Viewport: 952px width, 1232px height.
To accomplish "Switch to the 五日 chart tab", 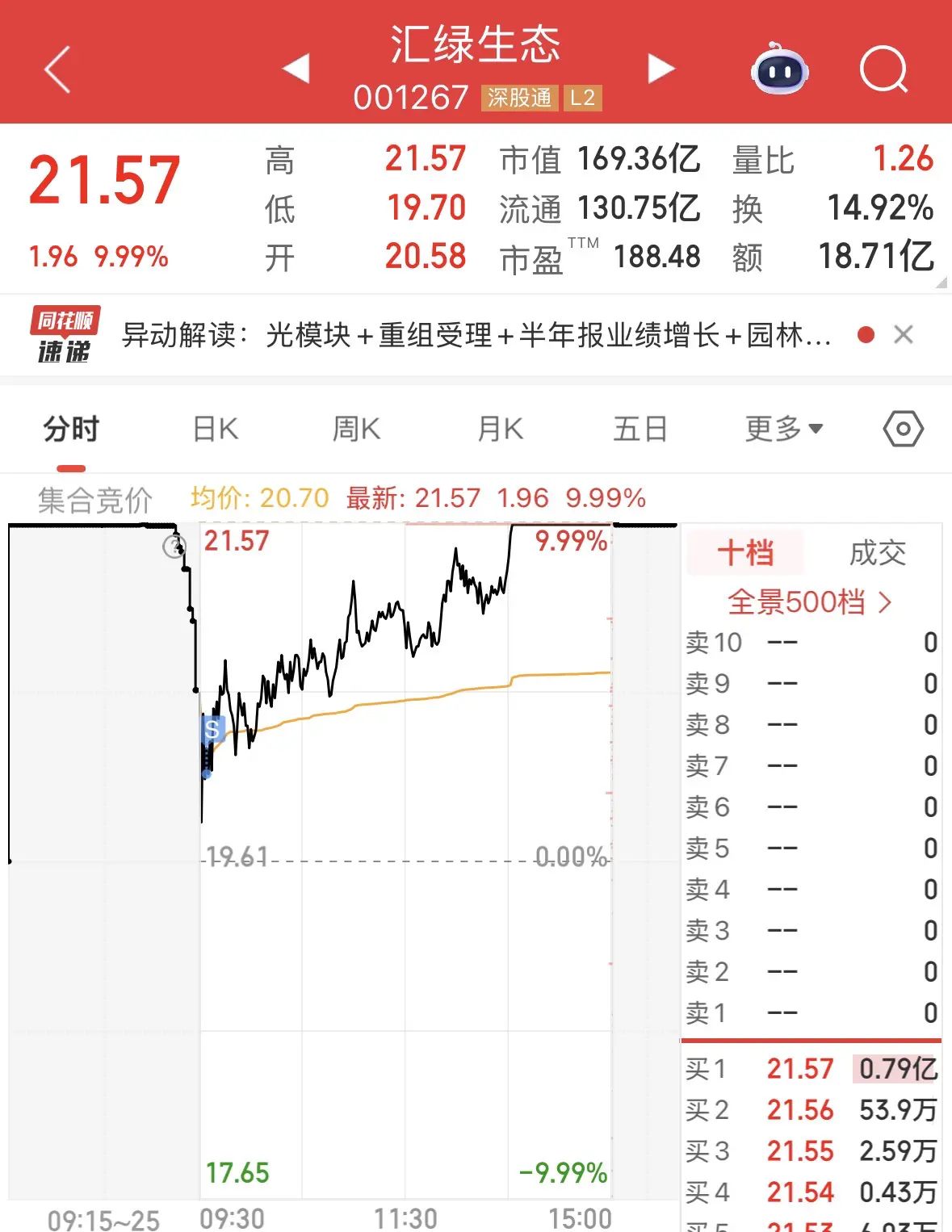I will 640,430.
